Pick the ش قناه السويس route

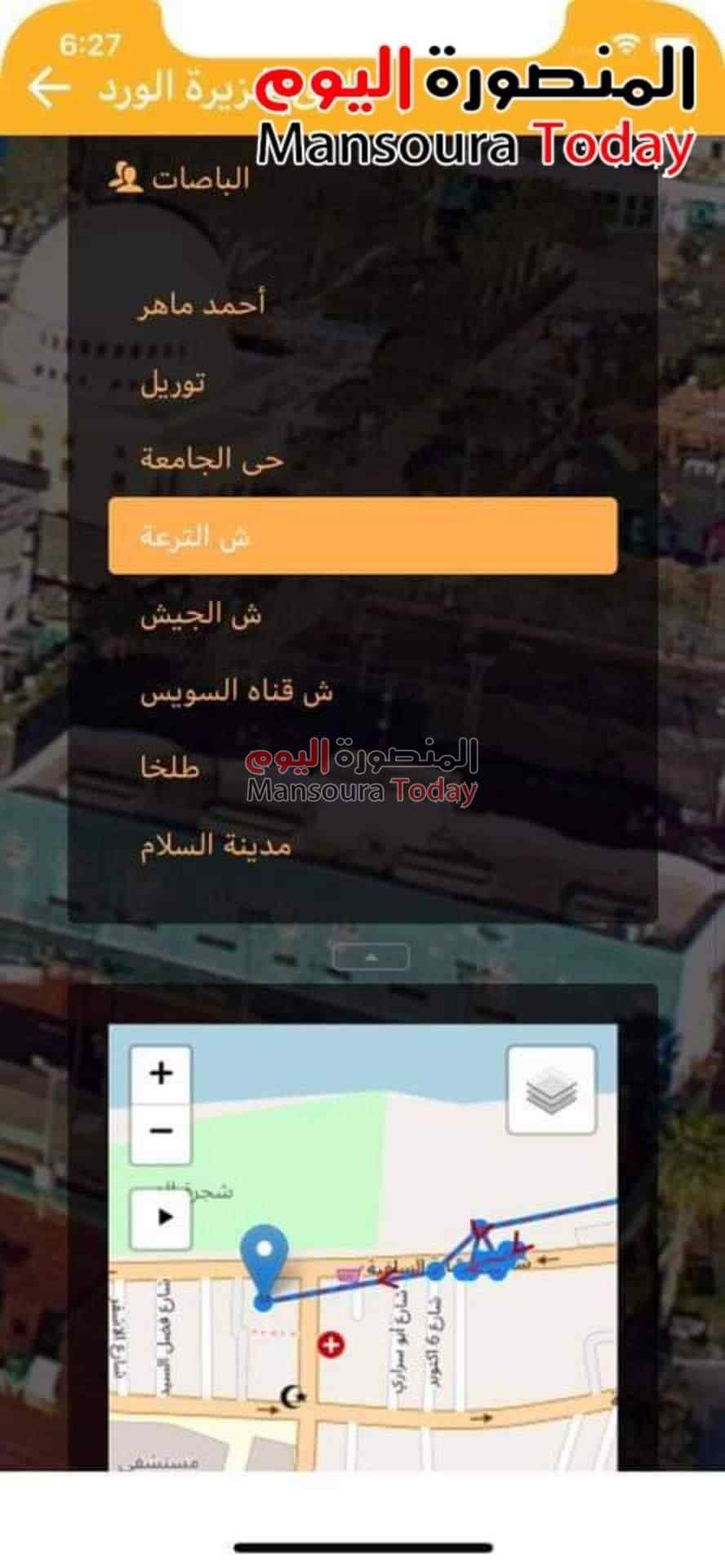(237, 692)
